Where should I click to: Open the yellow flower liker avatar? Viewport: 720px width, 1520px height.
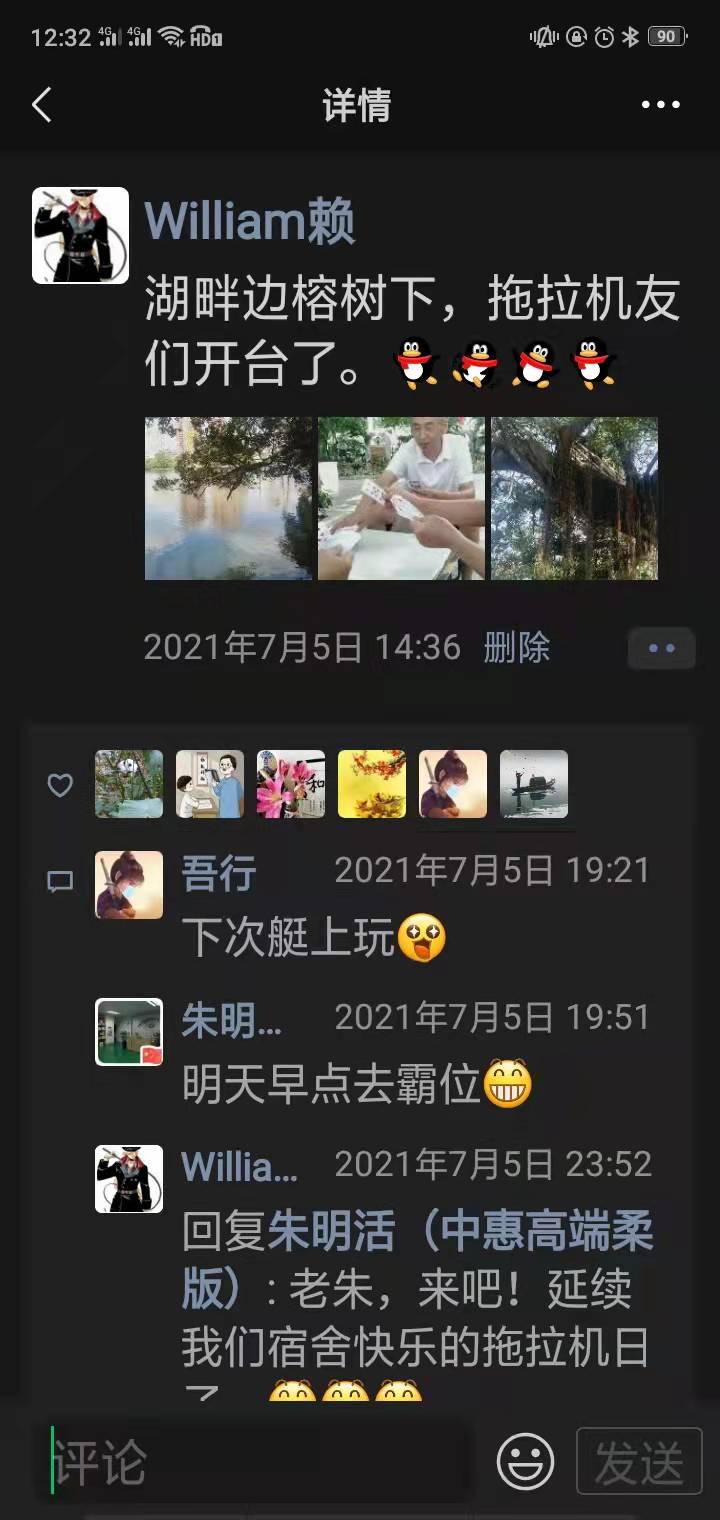tap(372, 784)
